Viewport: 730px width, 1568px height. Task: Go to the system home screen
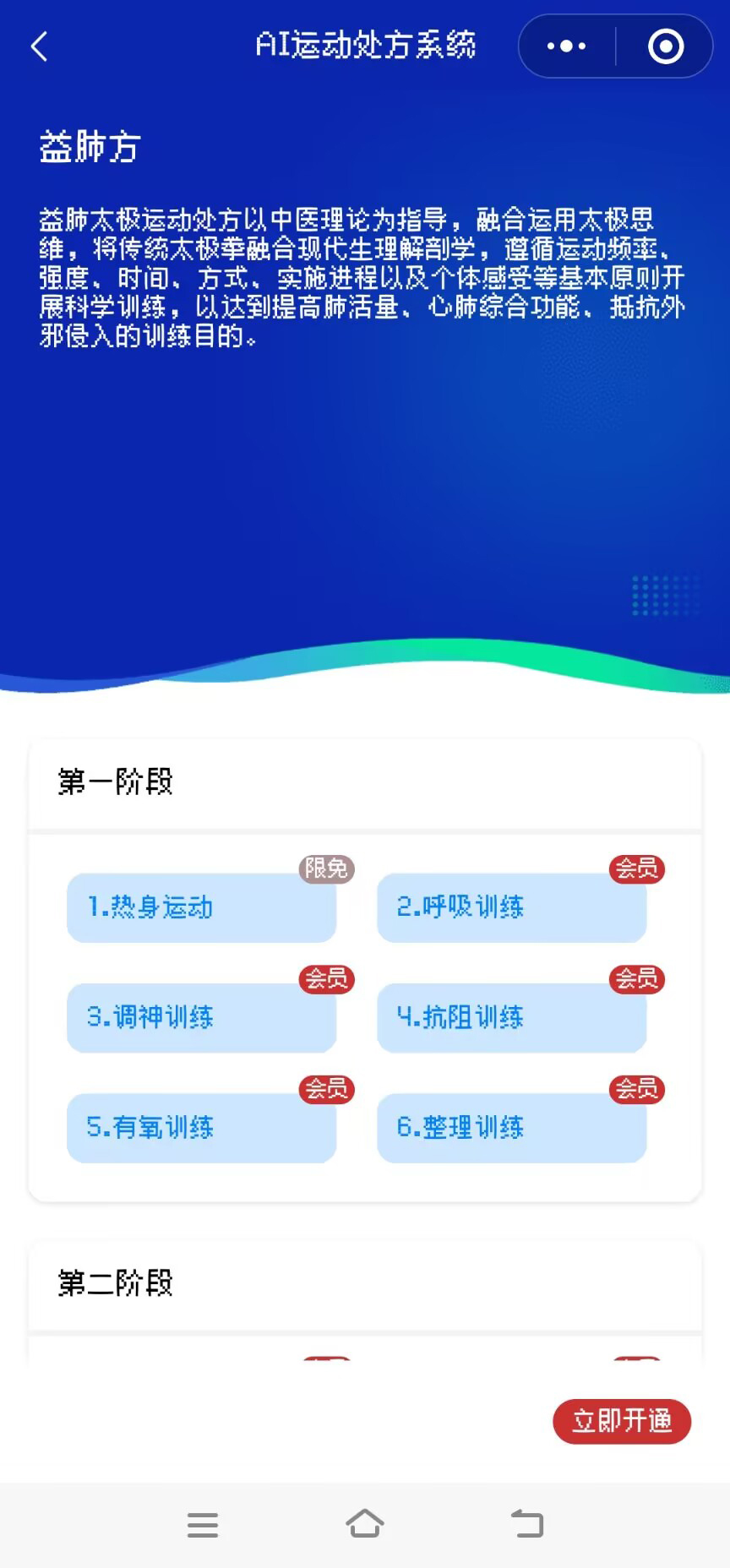365,1524
